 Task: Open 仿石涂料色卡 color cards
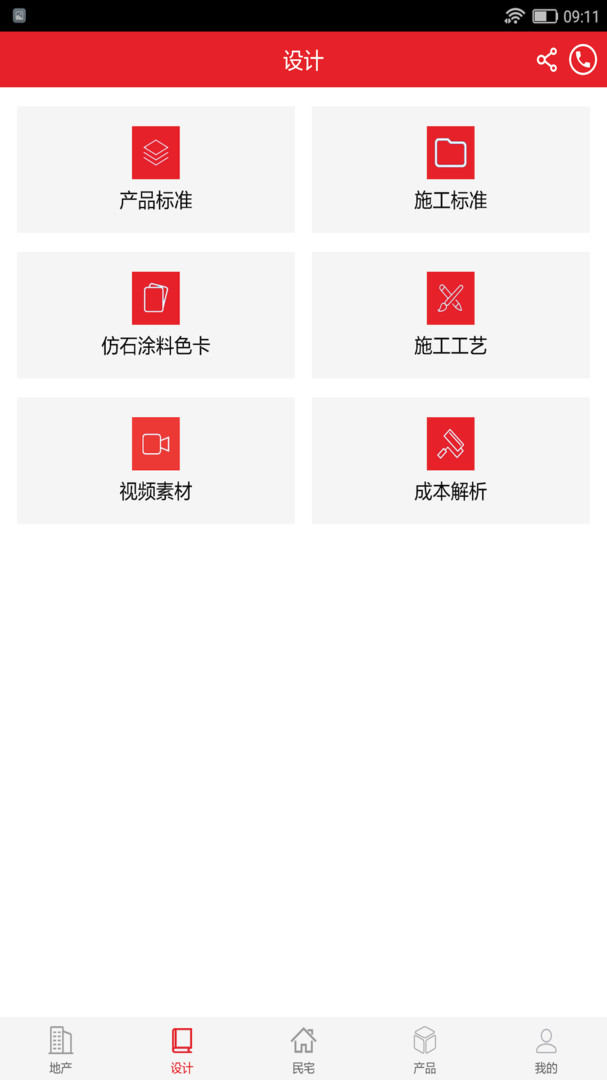pos(156,315)
